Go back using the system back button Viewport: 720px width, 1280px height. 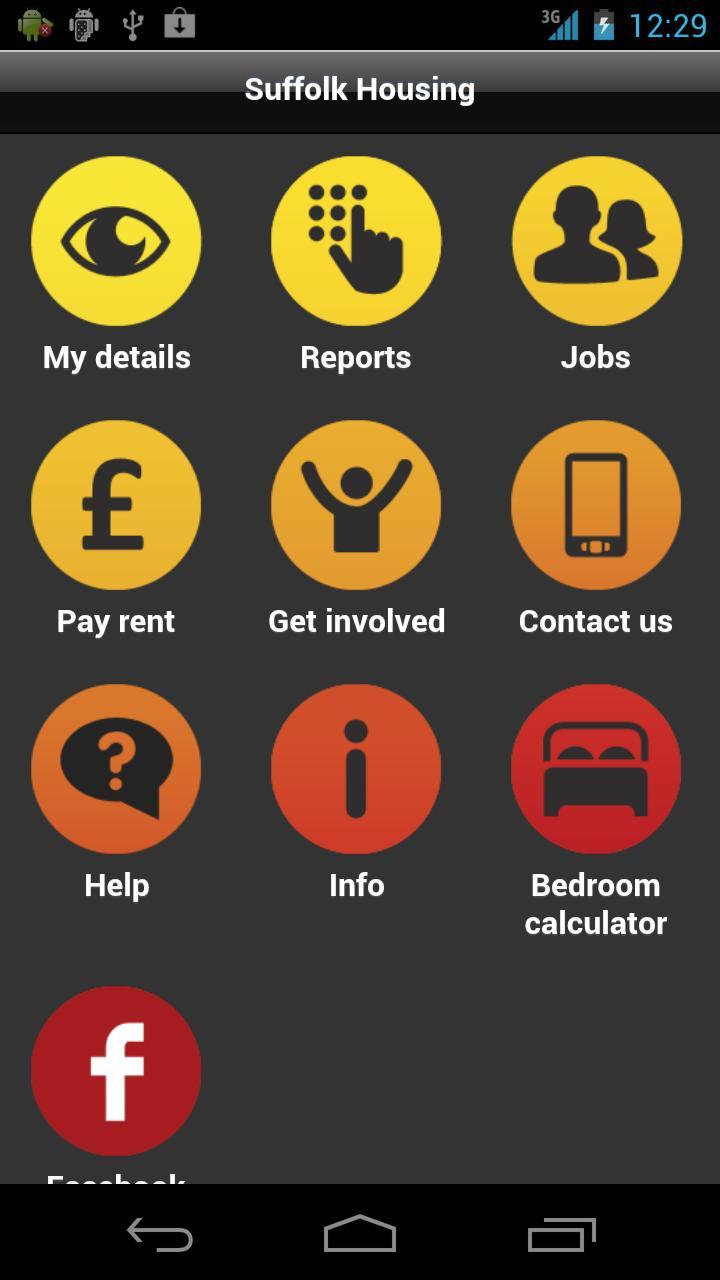tap(160, 1235)
